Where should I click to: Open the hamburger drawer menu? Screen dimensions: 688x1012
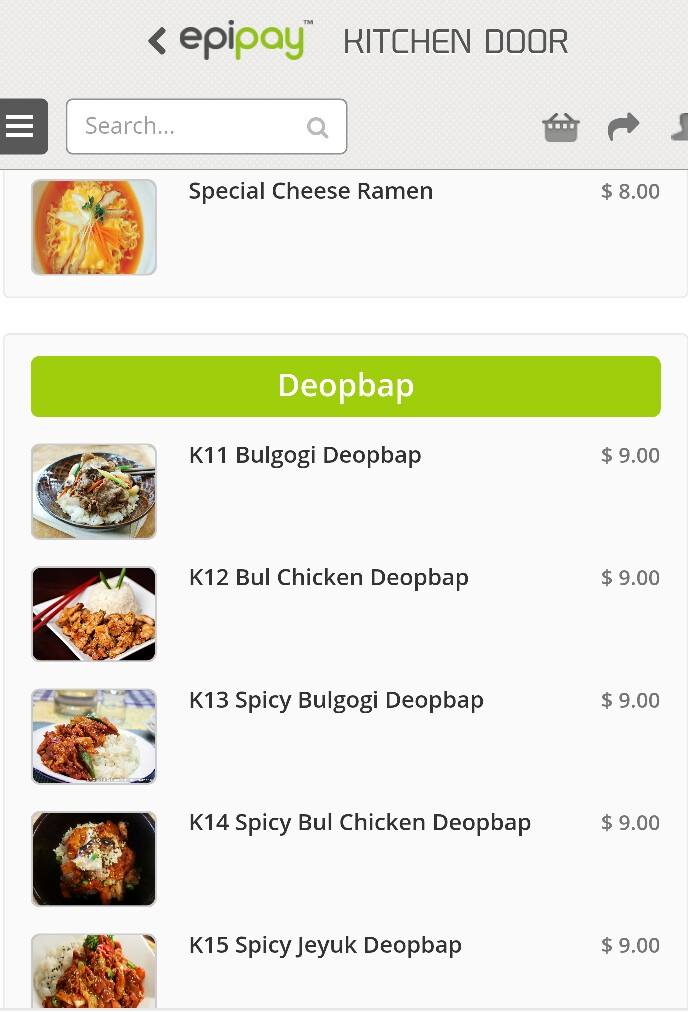[x=22, y=126]
